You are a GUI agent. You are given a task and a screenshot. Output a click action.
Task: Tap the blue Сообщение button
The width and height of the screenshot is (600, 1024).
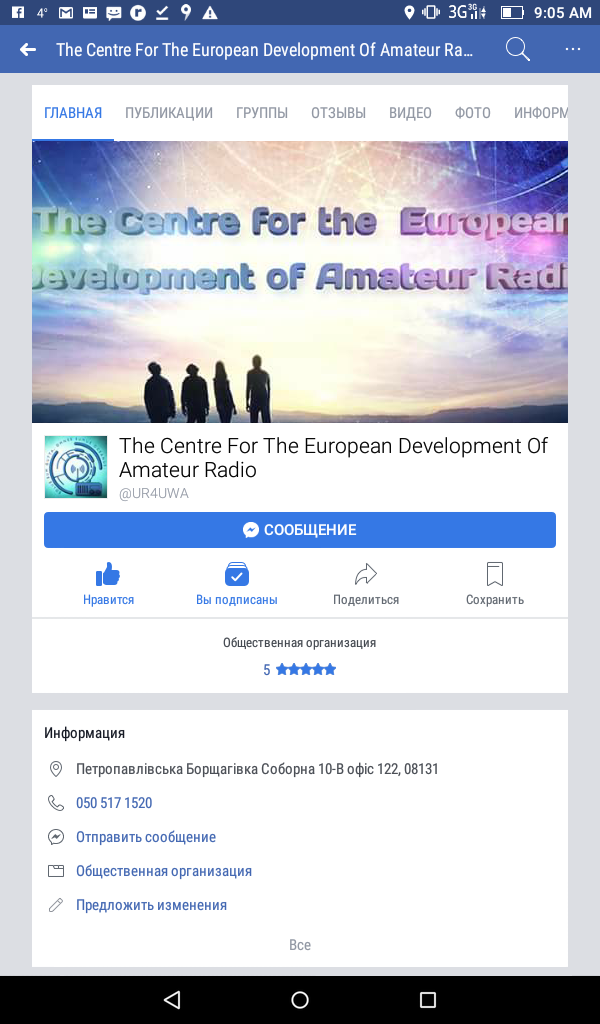coord(300,530)
